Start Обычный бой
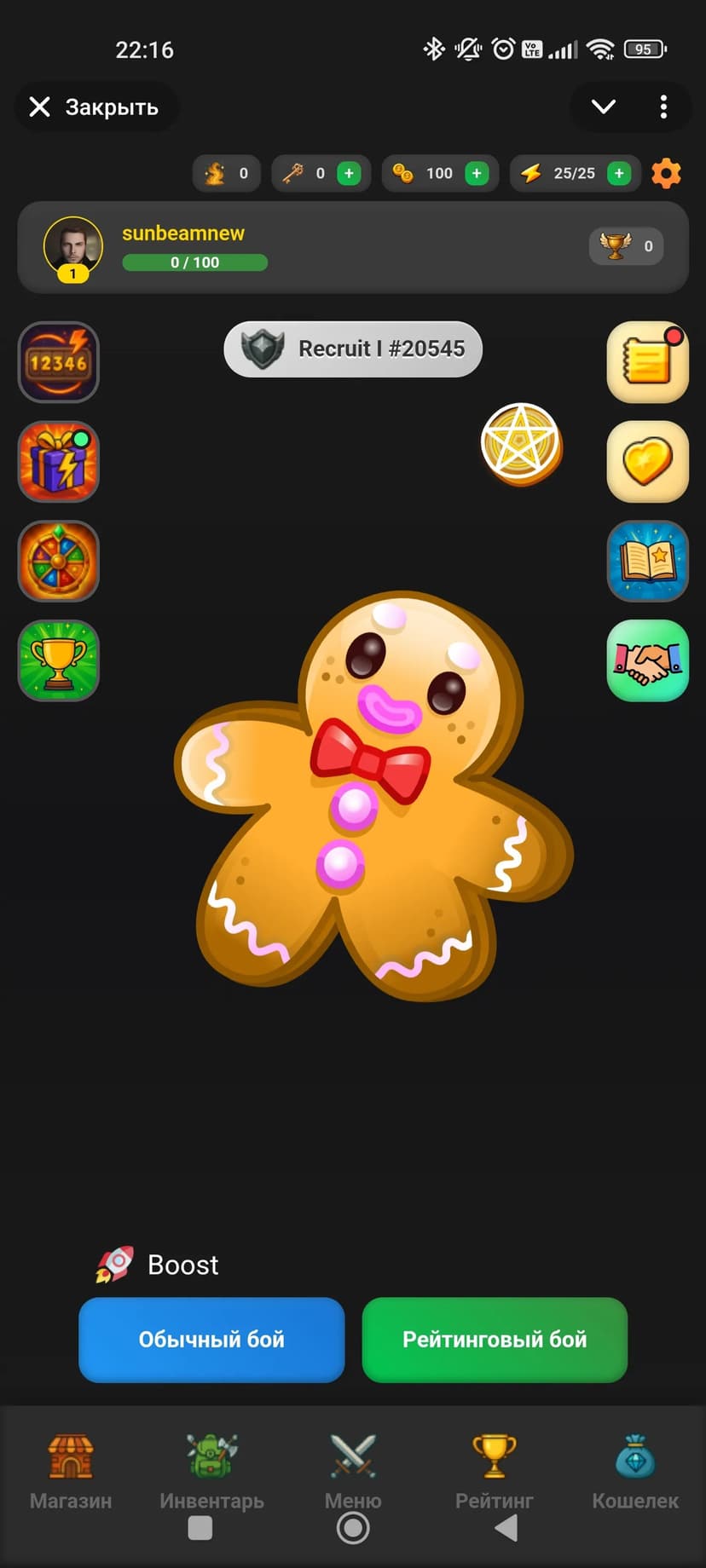The height and width of the screenshot is (1568, 706). pos(211,1340)
